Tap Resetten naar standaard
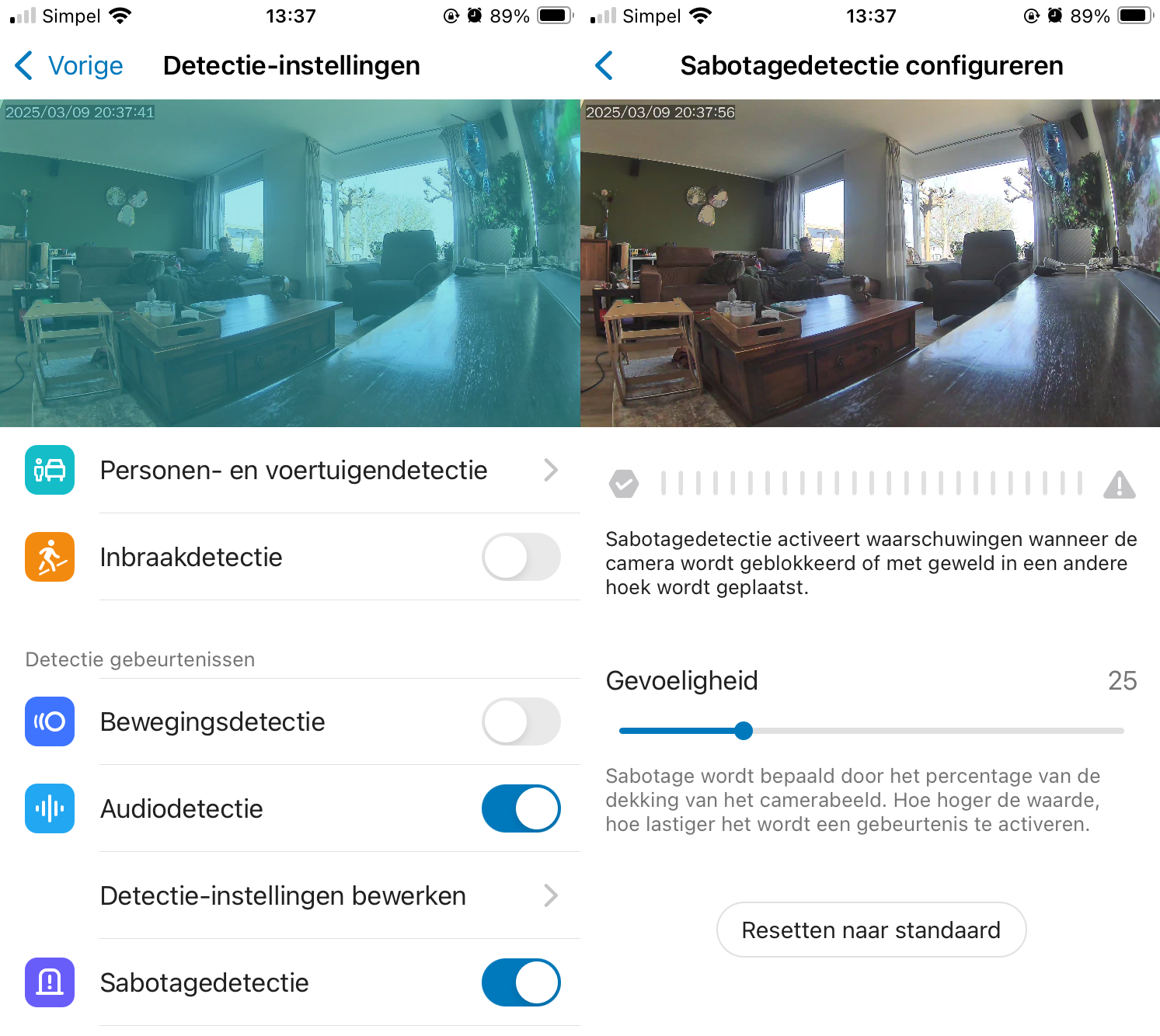The height and width of the screenshot is (1036, 1160). pos(871,930)
